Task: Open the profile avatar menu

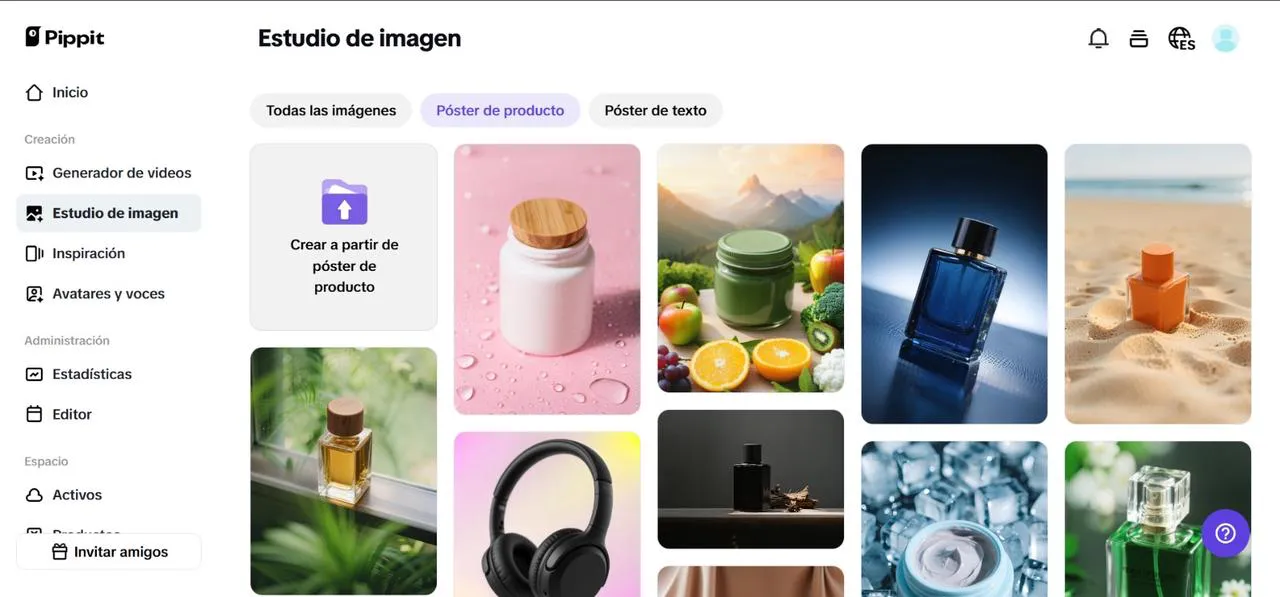Action: [1225, 39]
